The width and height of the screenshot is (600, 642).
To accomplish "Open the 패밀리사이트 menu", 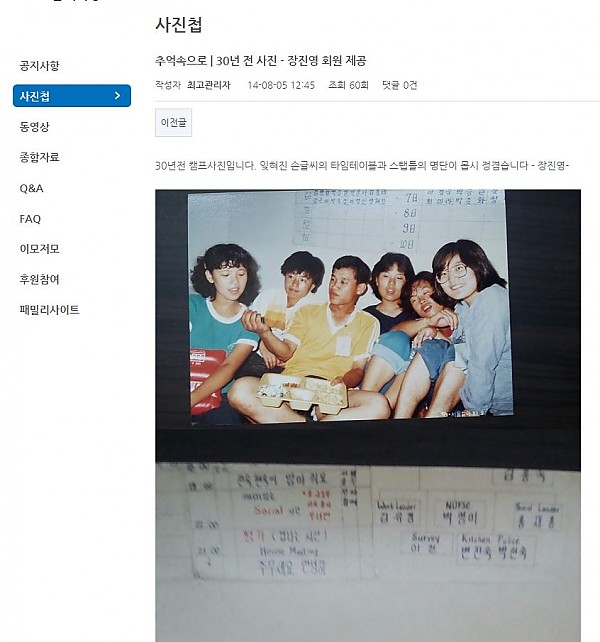I will click(x=49, y=310).
